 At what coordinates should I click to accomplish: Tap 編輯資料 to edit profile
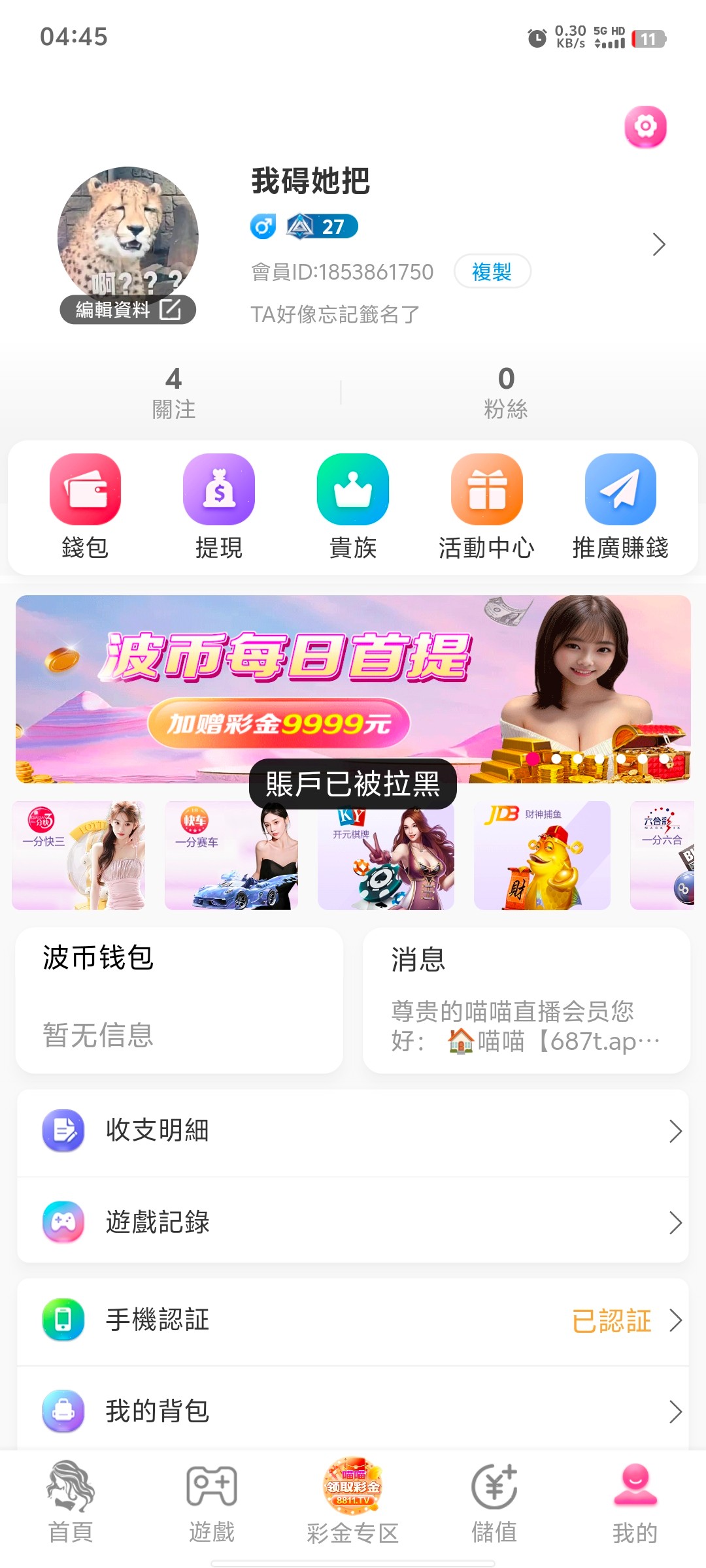coord(127,310)
